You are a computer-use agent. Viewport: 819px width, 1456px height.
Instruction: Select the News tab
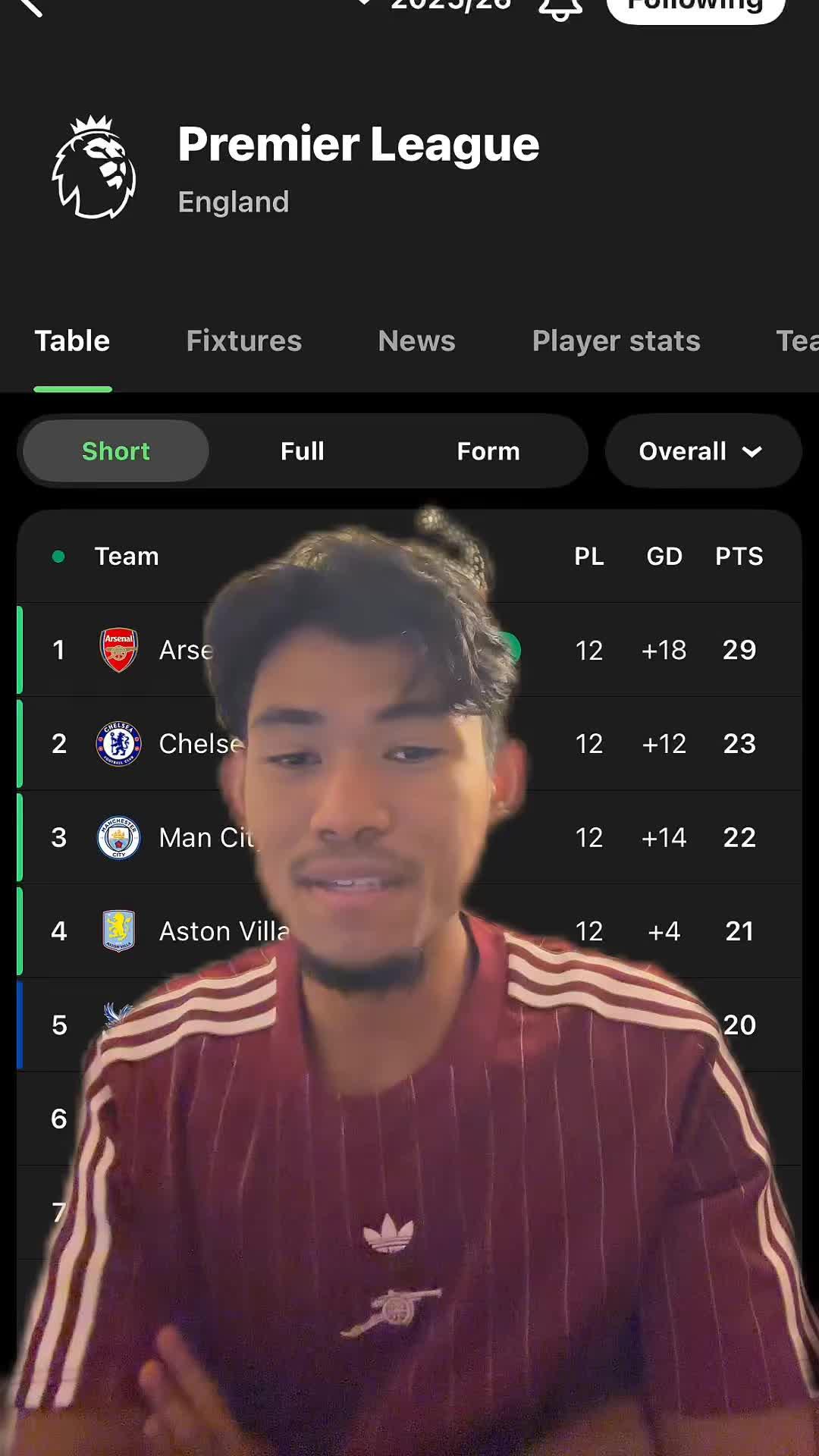[x=416, y=340]
